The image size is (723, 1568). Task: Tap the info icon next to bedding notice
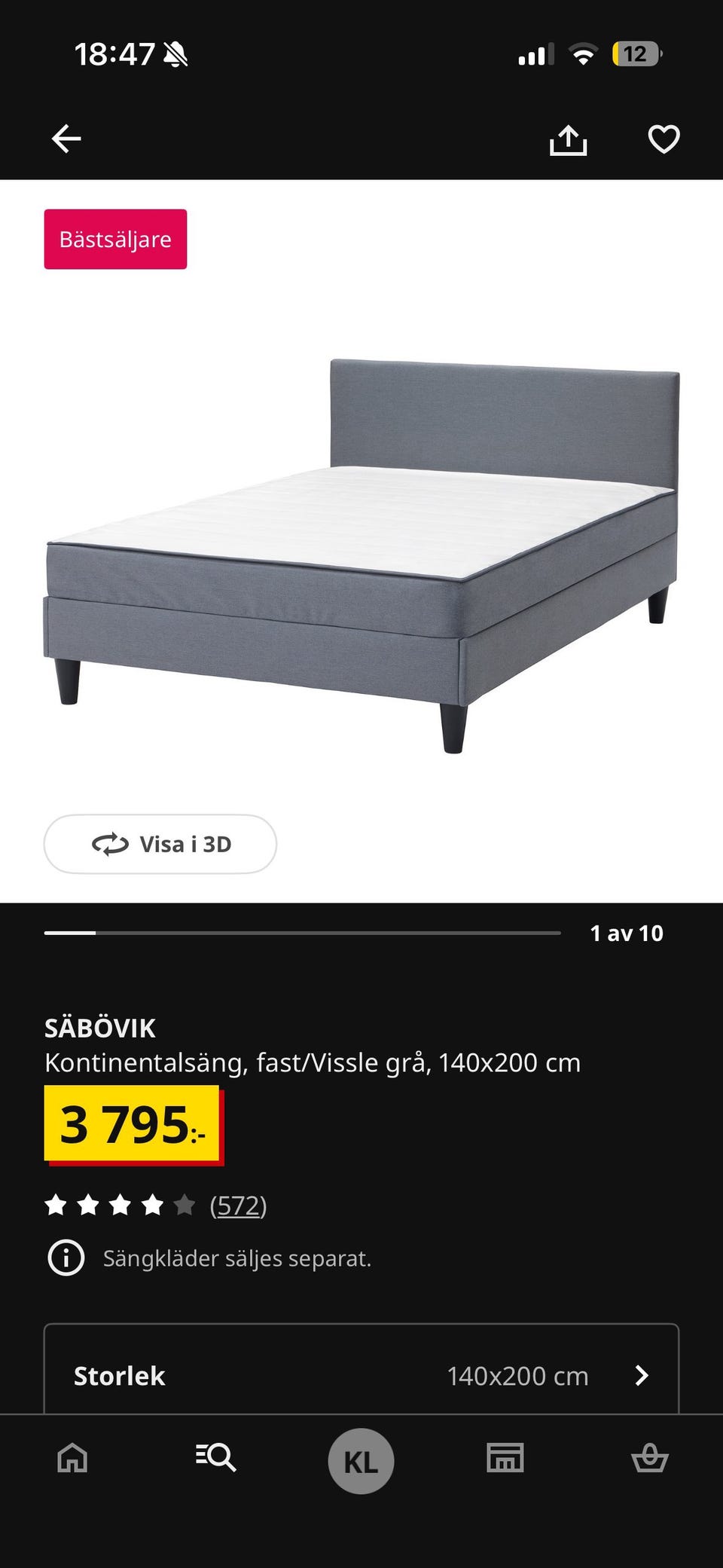point(66,1258)
